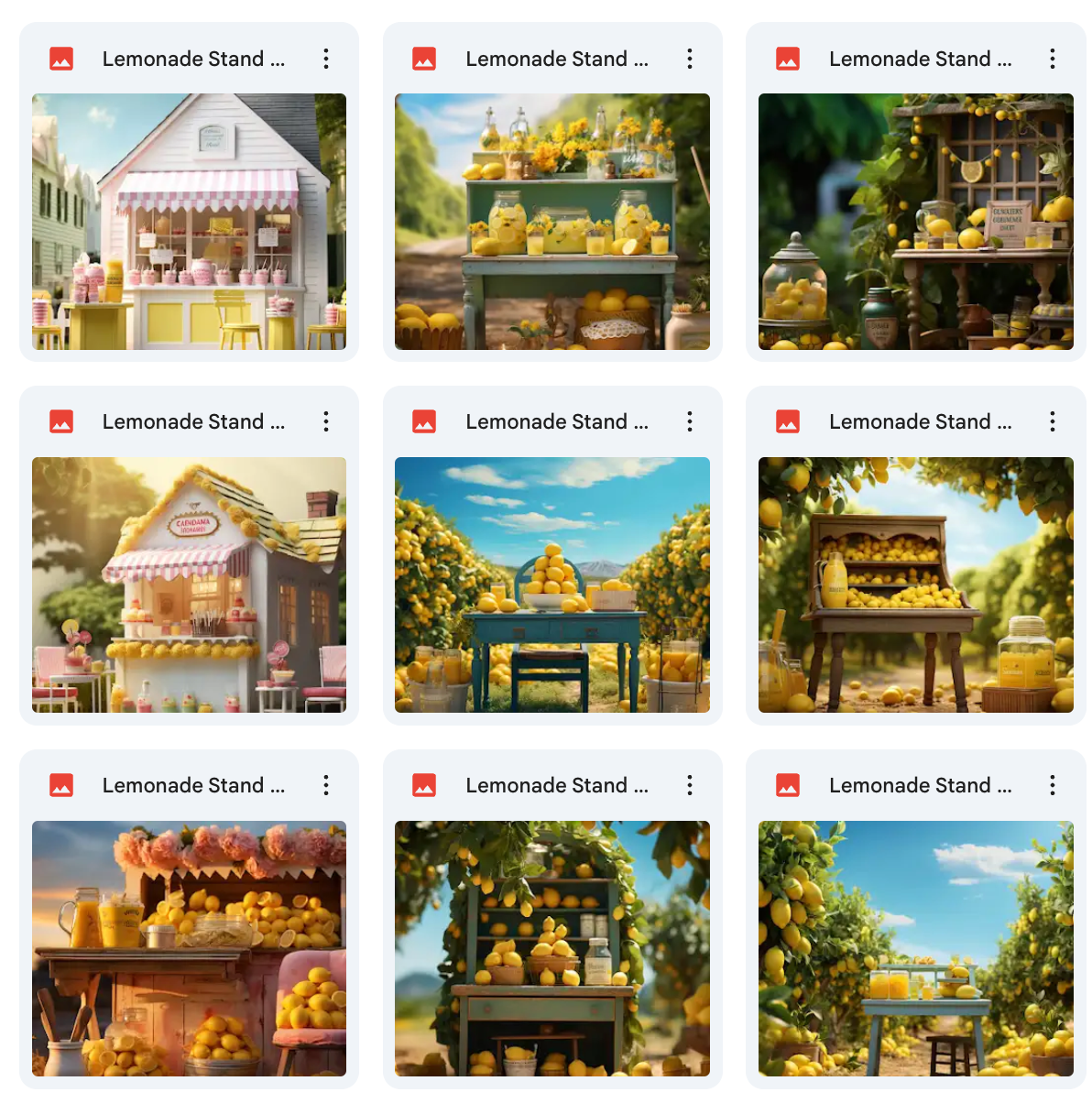Open the sunset stand topped with pink flowers
Viewport: 1092px width, 1103px height.
189,948
